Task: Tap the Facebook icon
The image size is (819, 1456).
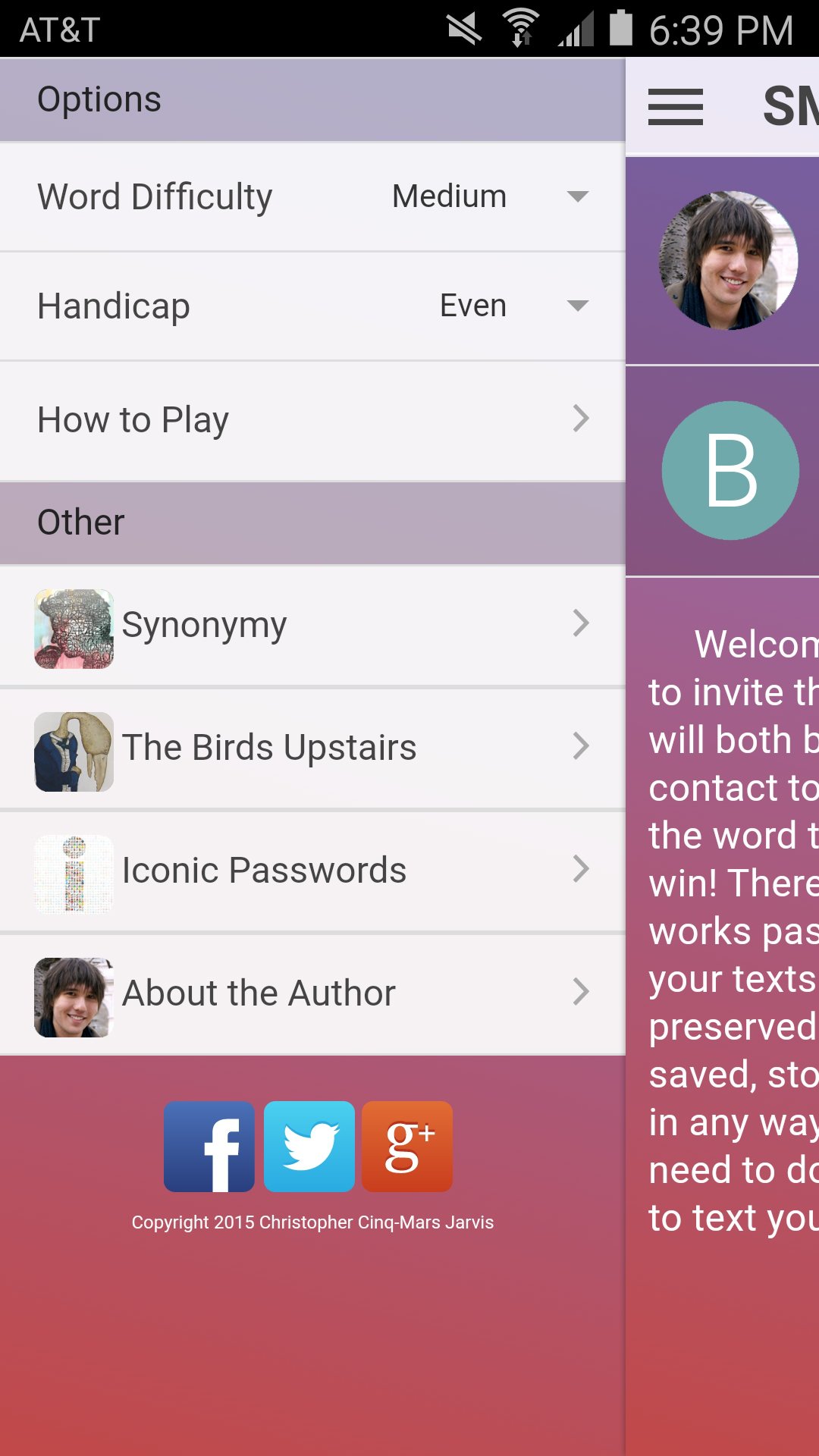Action: [x=209, y=1147]
